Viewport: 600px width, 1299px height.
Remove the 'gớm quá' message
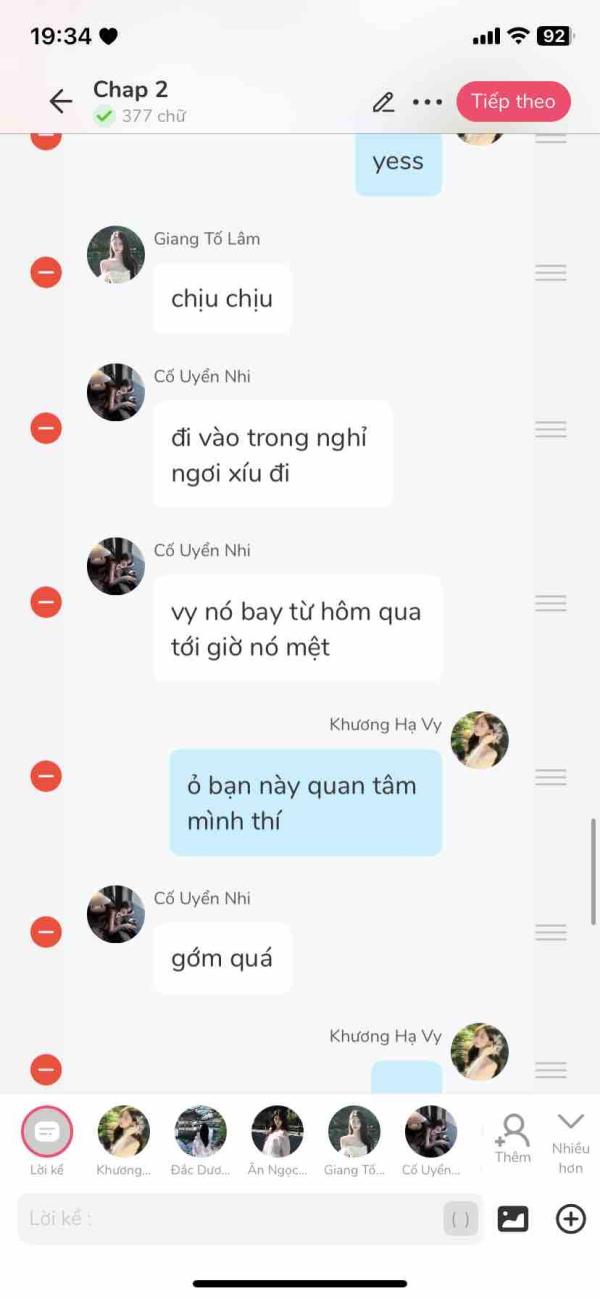click(46, 932)
